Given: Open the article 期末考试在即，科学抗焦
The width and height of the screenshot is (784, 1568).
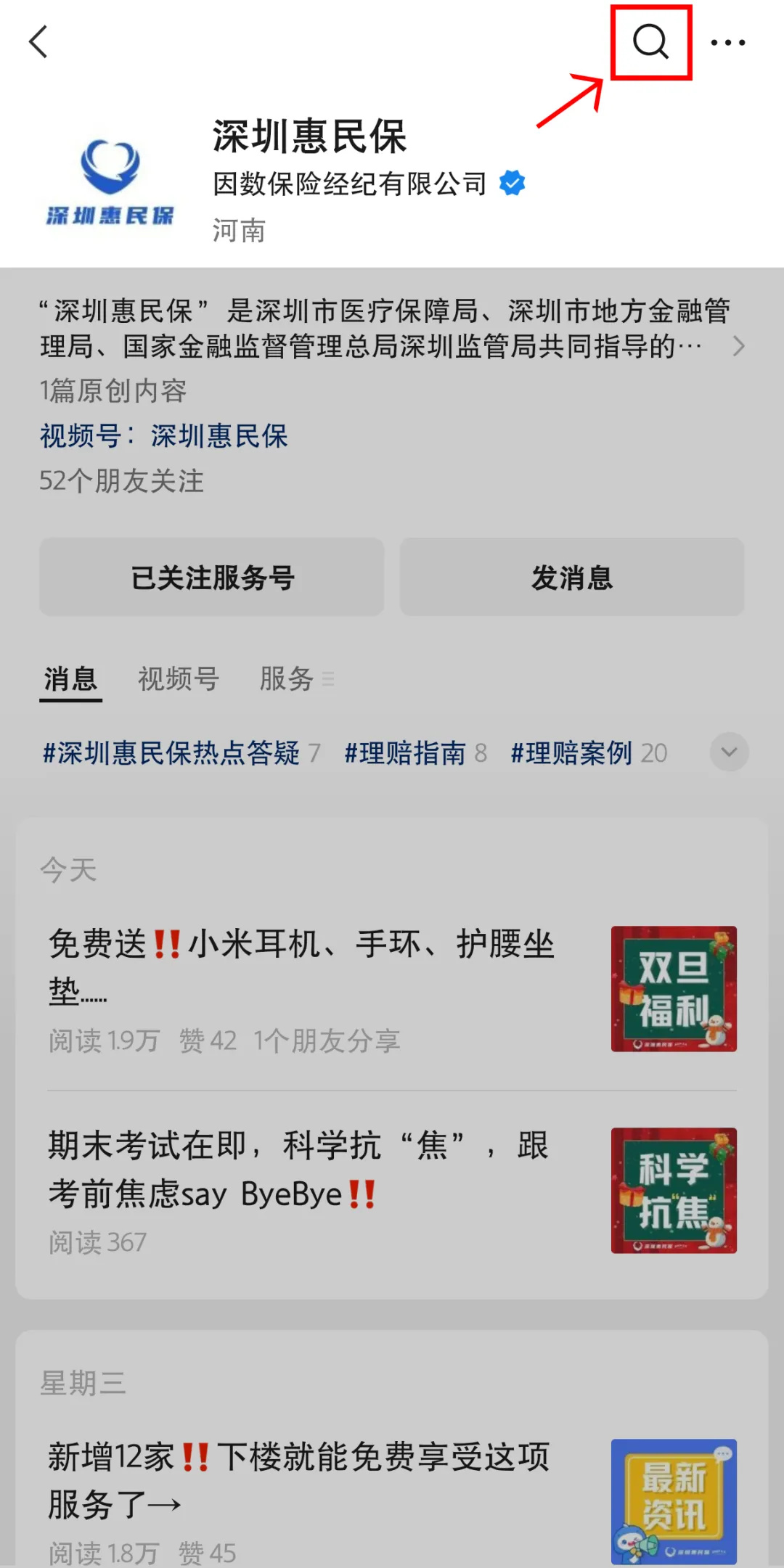Looking at the screenshot, I should [x=298, y=1170].
